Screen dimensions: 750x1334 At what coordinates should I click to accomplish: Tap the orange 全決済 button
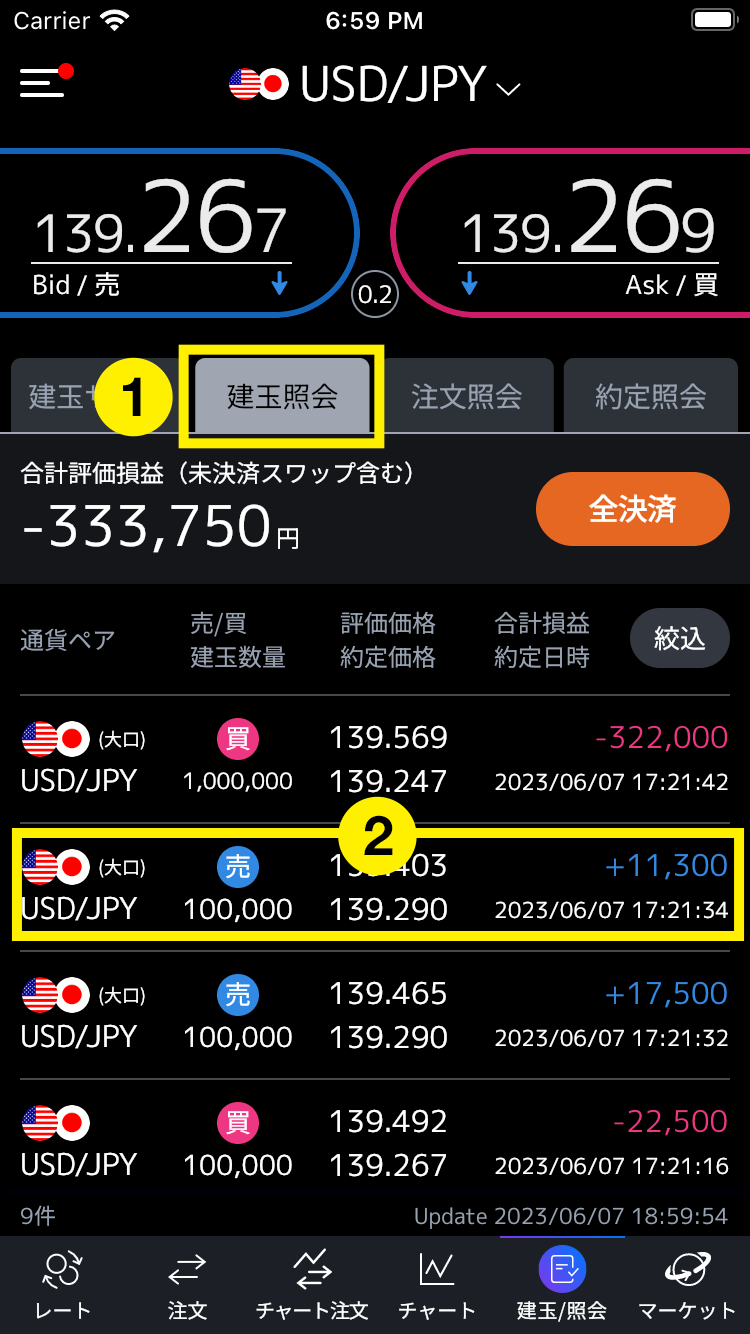pos(632,509)
